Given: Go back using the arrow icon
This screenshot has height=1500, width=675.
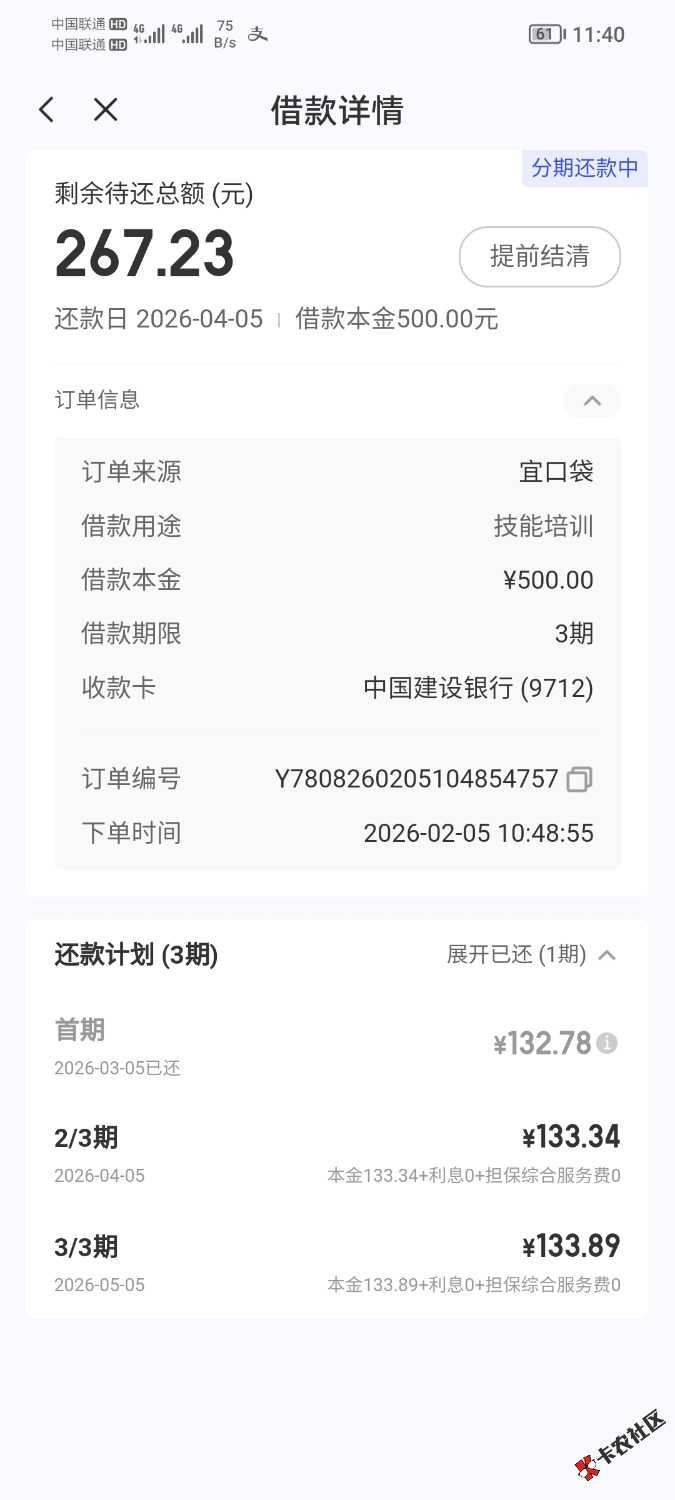Looking at the screenshot, I should [x=46, y=110].
